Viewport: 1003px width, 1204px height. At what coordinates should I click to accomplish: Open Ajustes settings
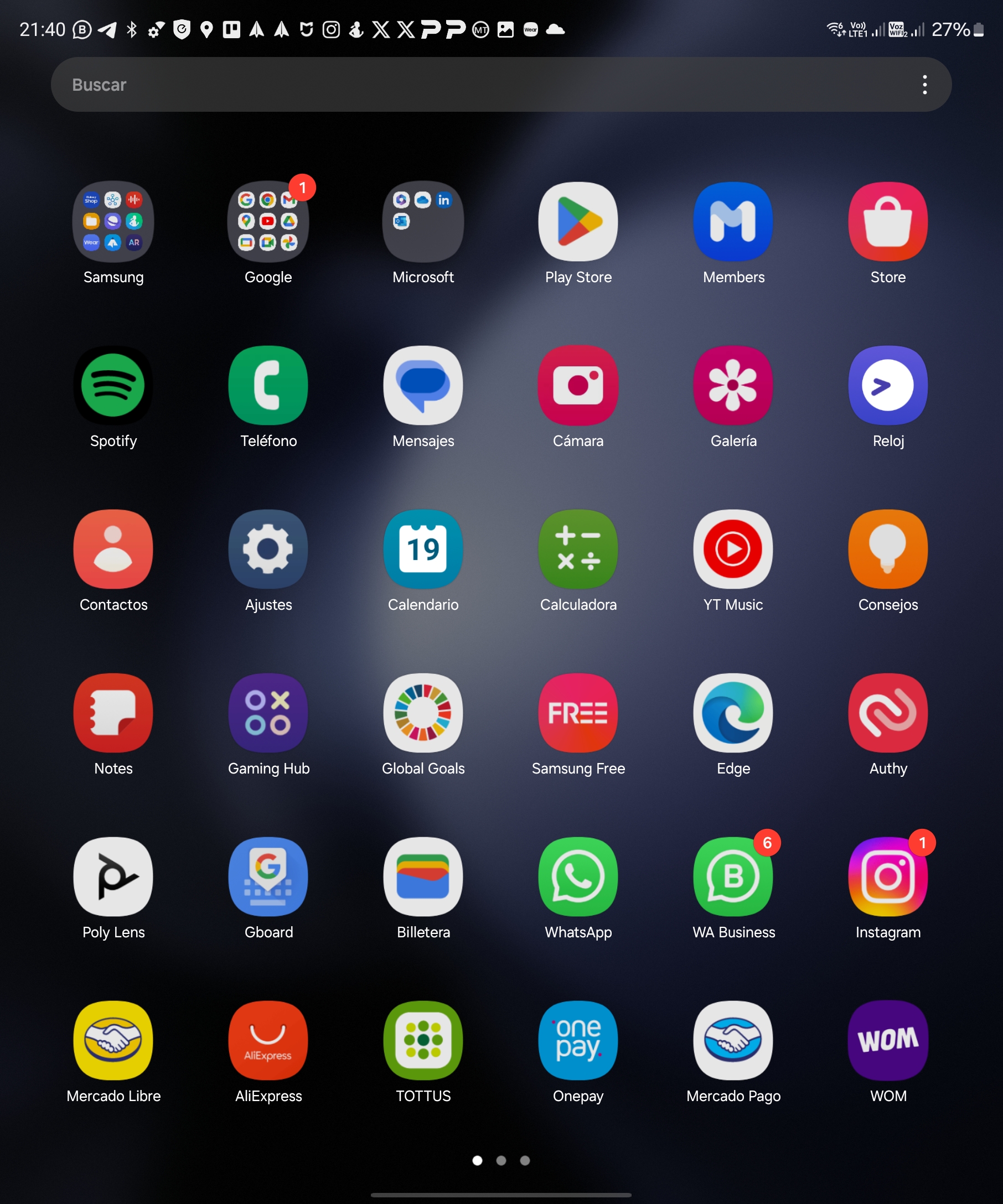pos(268,549)
